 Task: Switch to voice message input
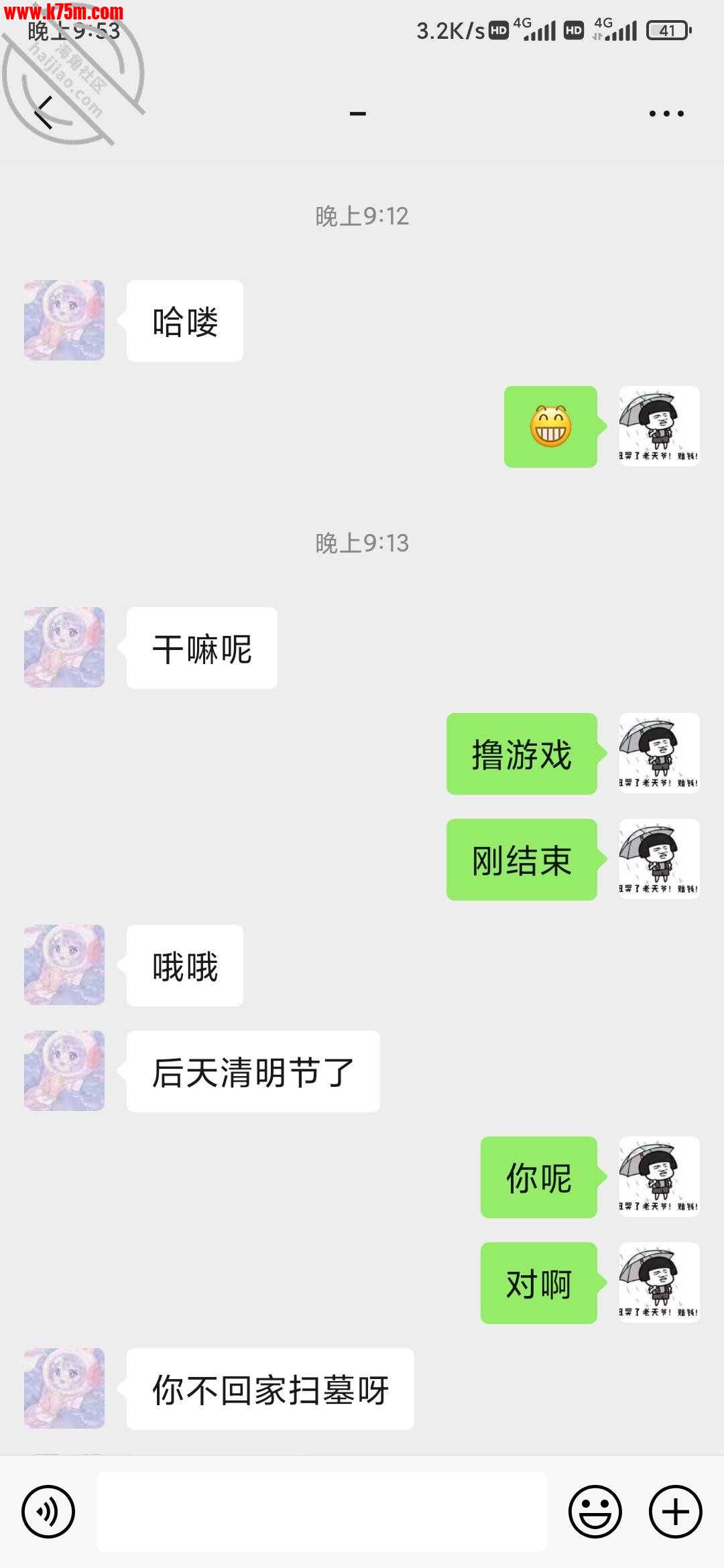pyautogui.click(x=48, y=1512)
